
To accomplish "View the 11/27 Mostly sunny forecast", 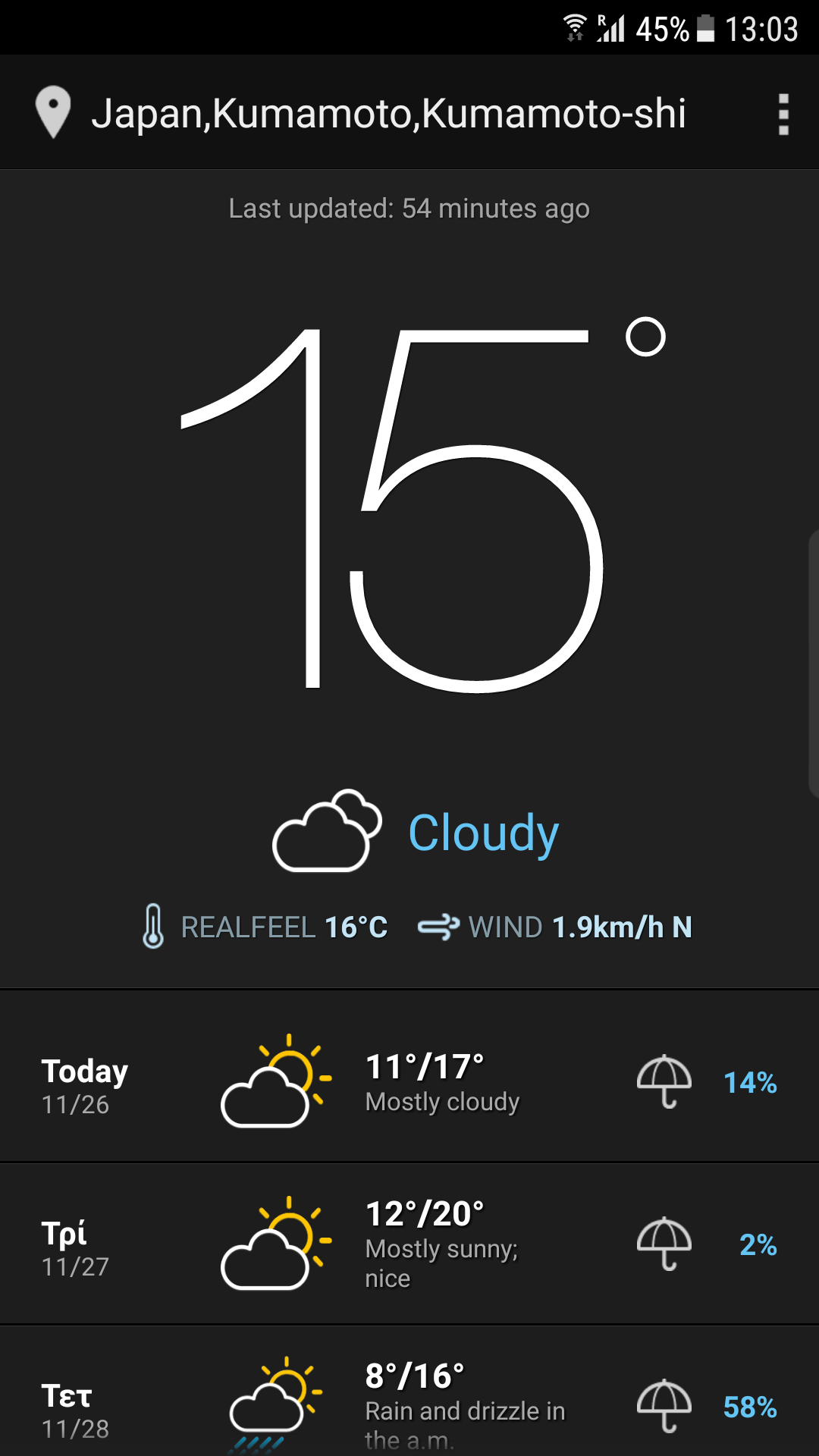I will coord(409,1244).
